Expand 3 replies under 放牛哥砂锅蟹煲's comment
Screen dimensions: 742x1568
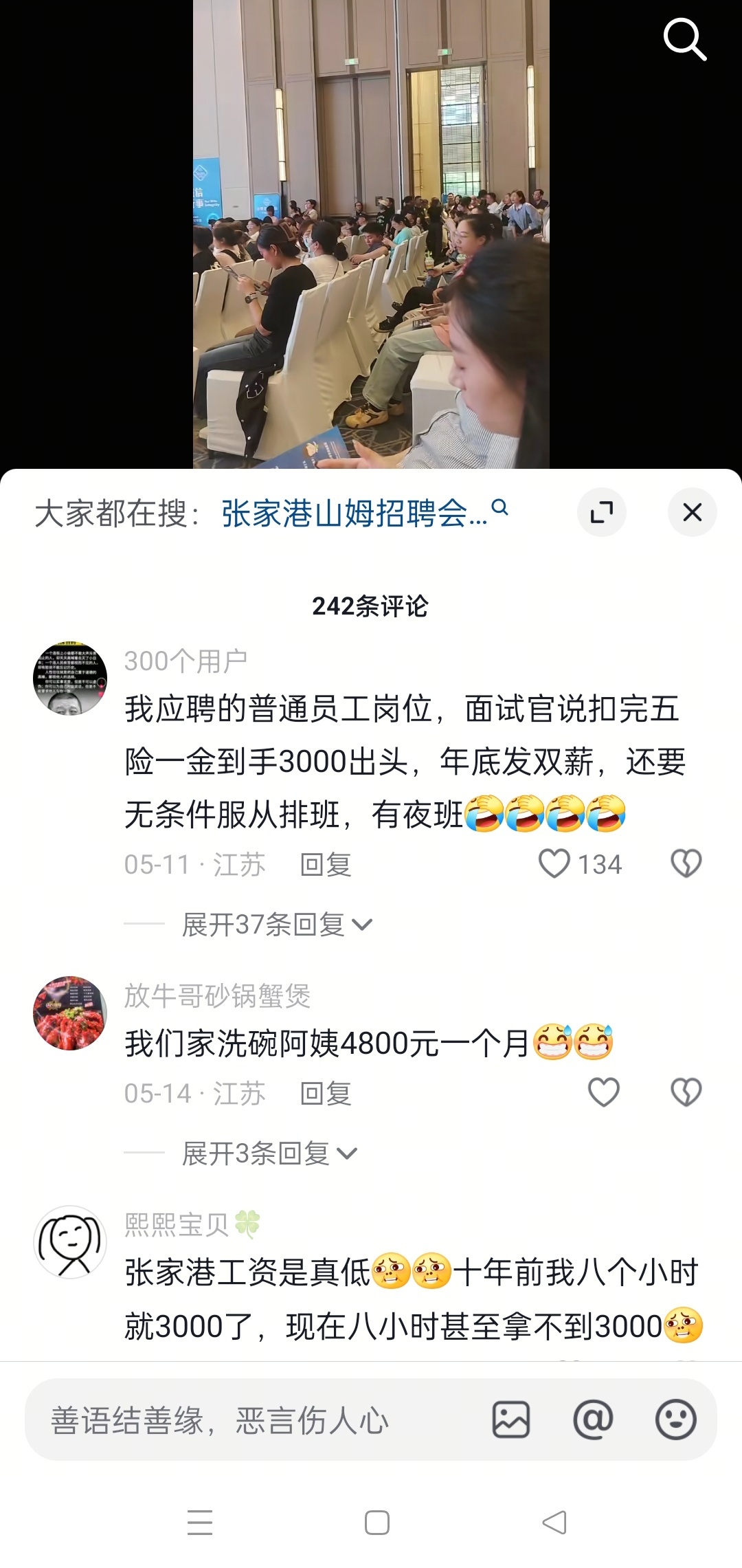pos(269,1153)
